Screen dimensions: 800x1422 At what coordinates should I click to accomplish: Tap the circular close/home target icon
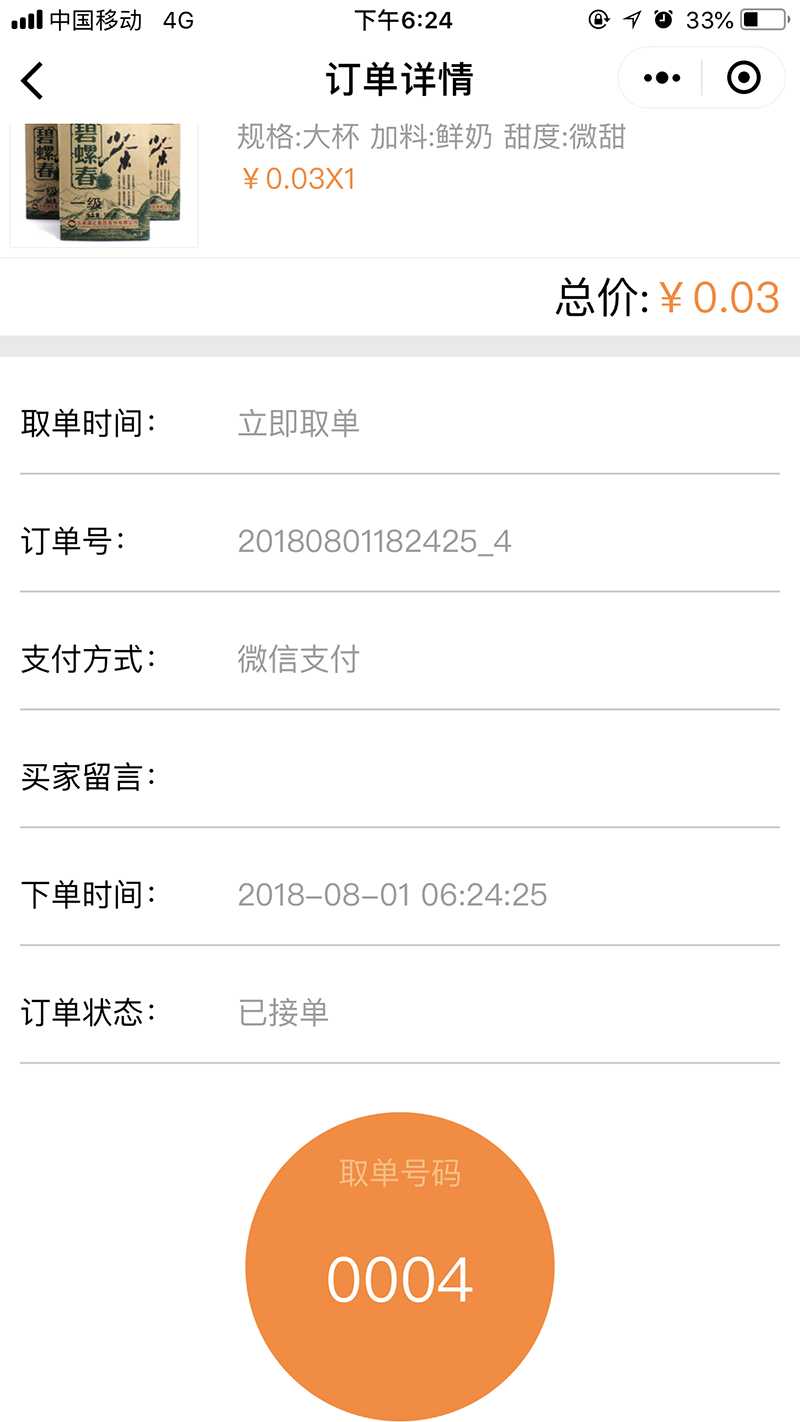(x=743, y=76)
